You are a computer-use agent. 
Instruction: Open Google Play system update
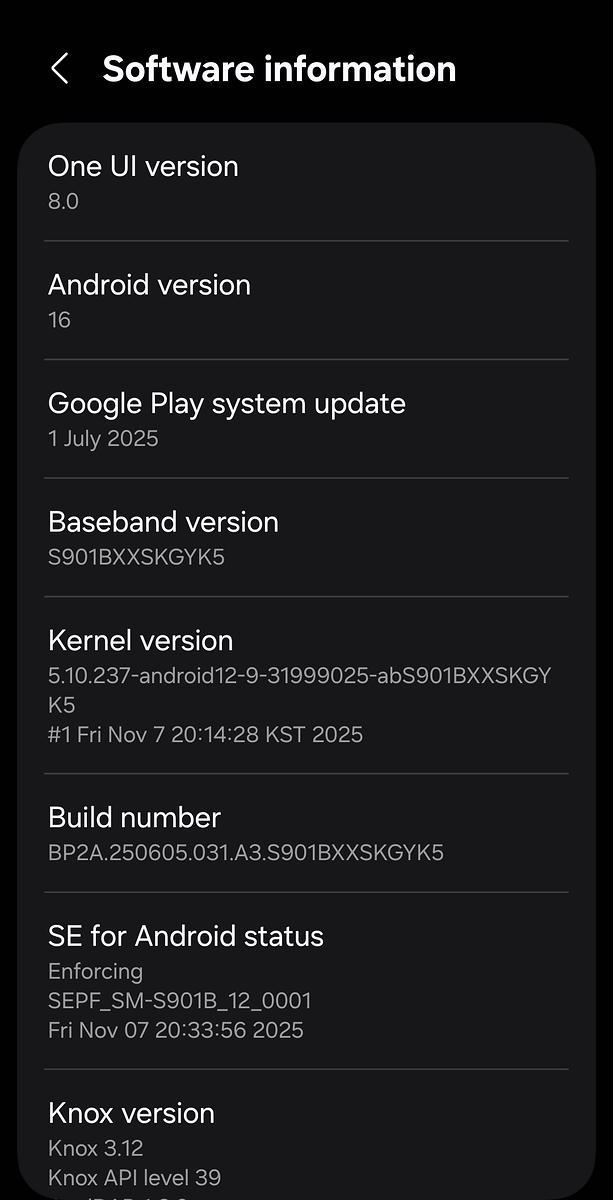point(306,420)
